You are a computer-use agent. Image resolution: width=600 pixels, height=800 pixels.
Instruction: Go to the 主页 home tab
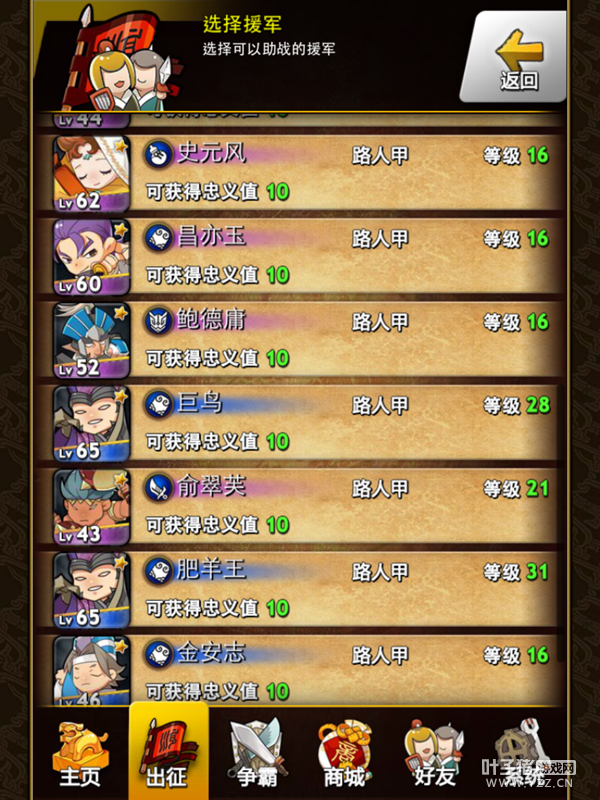78,755
